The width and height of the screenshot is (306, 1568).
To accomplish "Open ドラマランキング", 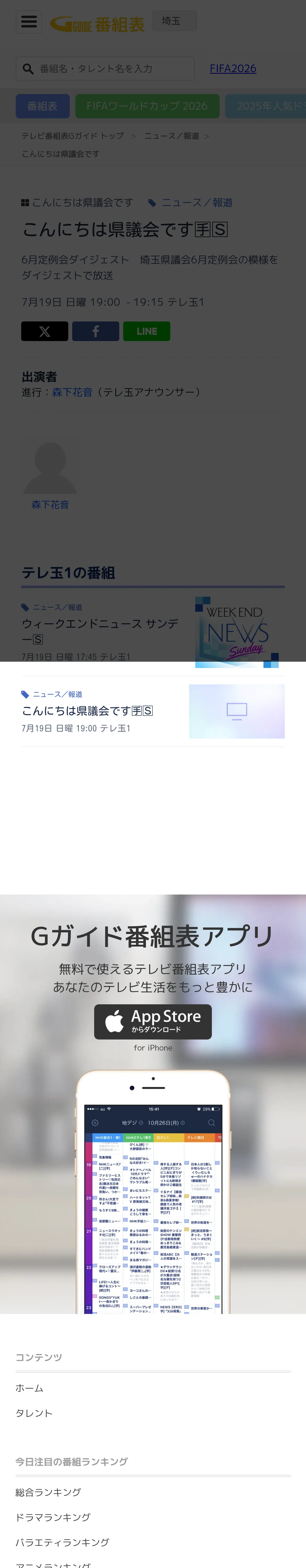I will point(53,1517).
